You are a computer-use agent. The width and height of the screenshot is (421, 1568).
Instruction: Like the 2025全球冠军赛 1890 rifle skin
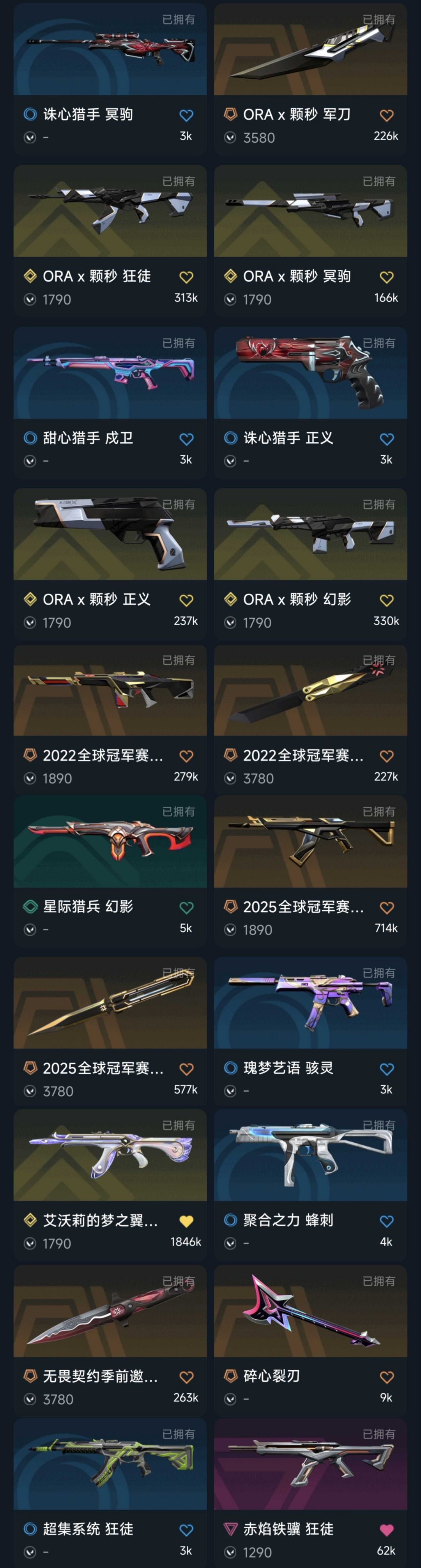pyautogui.click(x=386, y=908)
